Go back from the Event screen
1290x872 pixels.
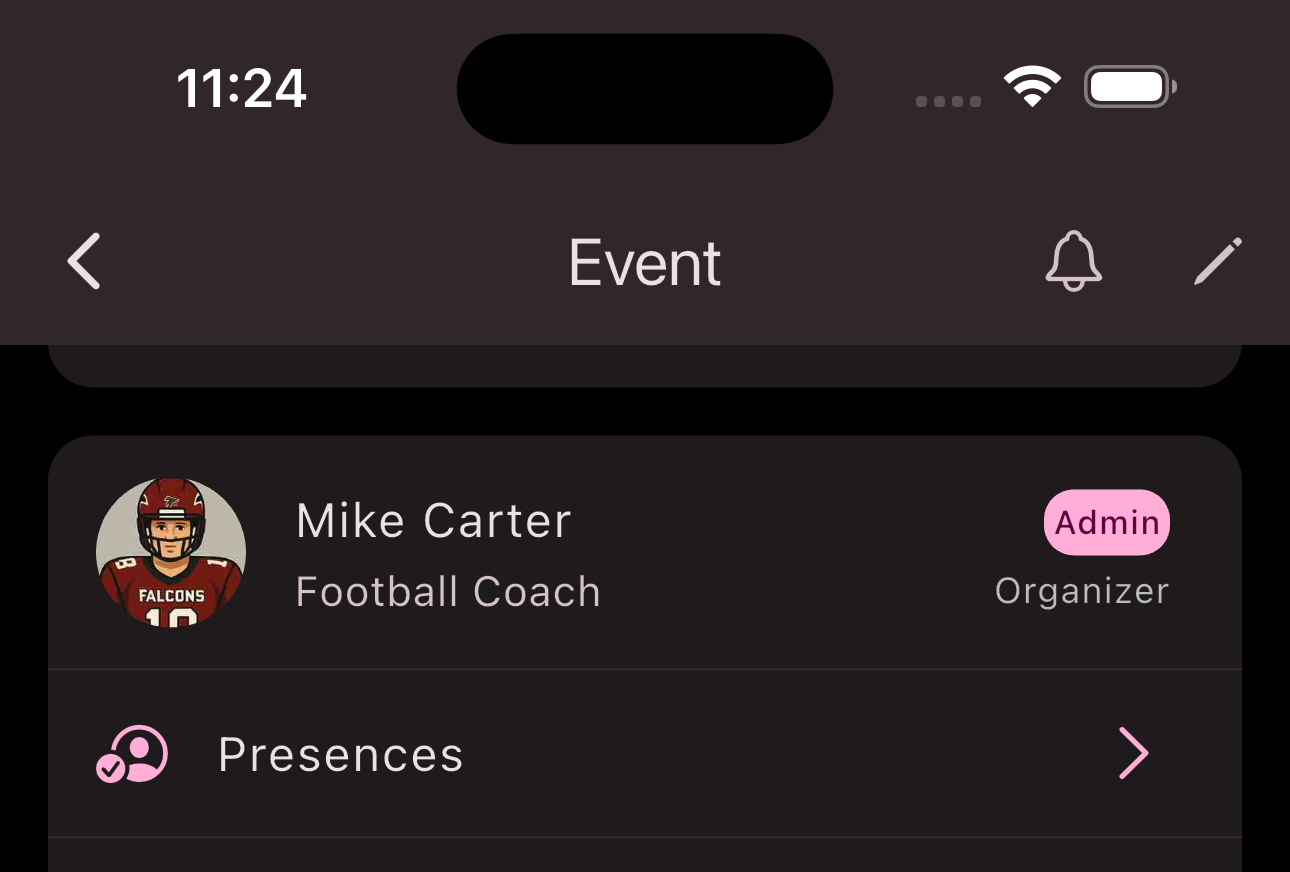84,262
